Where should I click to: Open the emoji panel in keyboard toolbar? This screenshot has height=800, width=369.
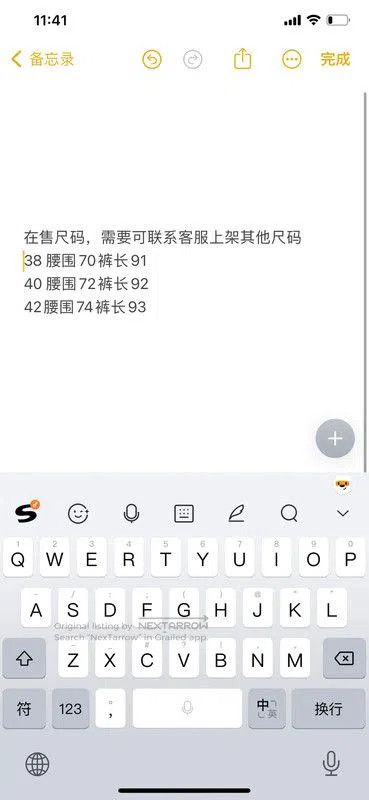79,514
